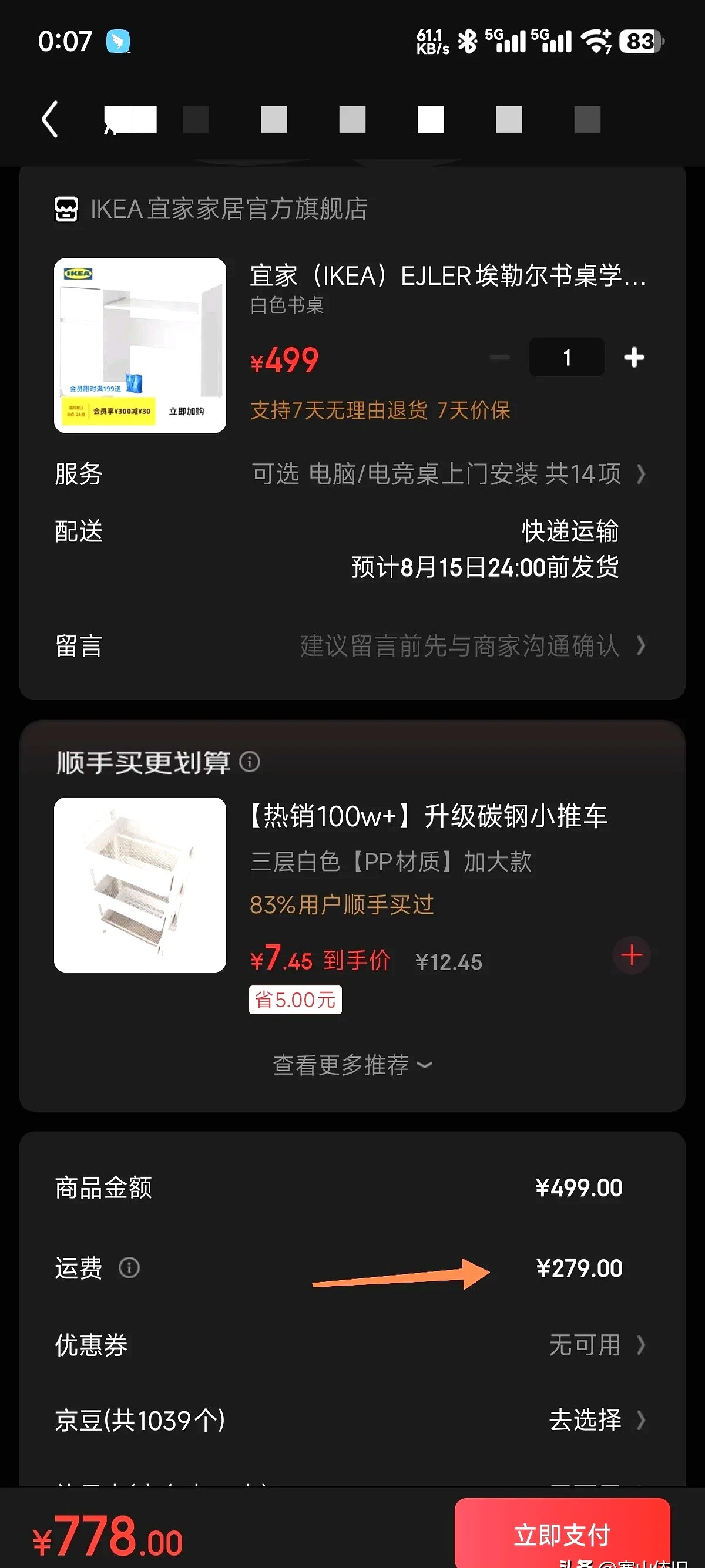Show 运费 shipping fee info
Image resolution: width=705 pixels, height=1568 pixels.
coord(129,1268)
